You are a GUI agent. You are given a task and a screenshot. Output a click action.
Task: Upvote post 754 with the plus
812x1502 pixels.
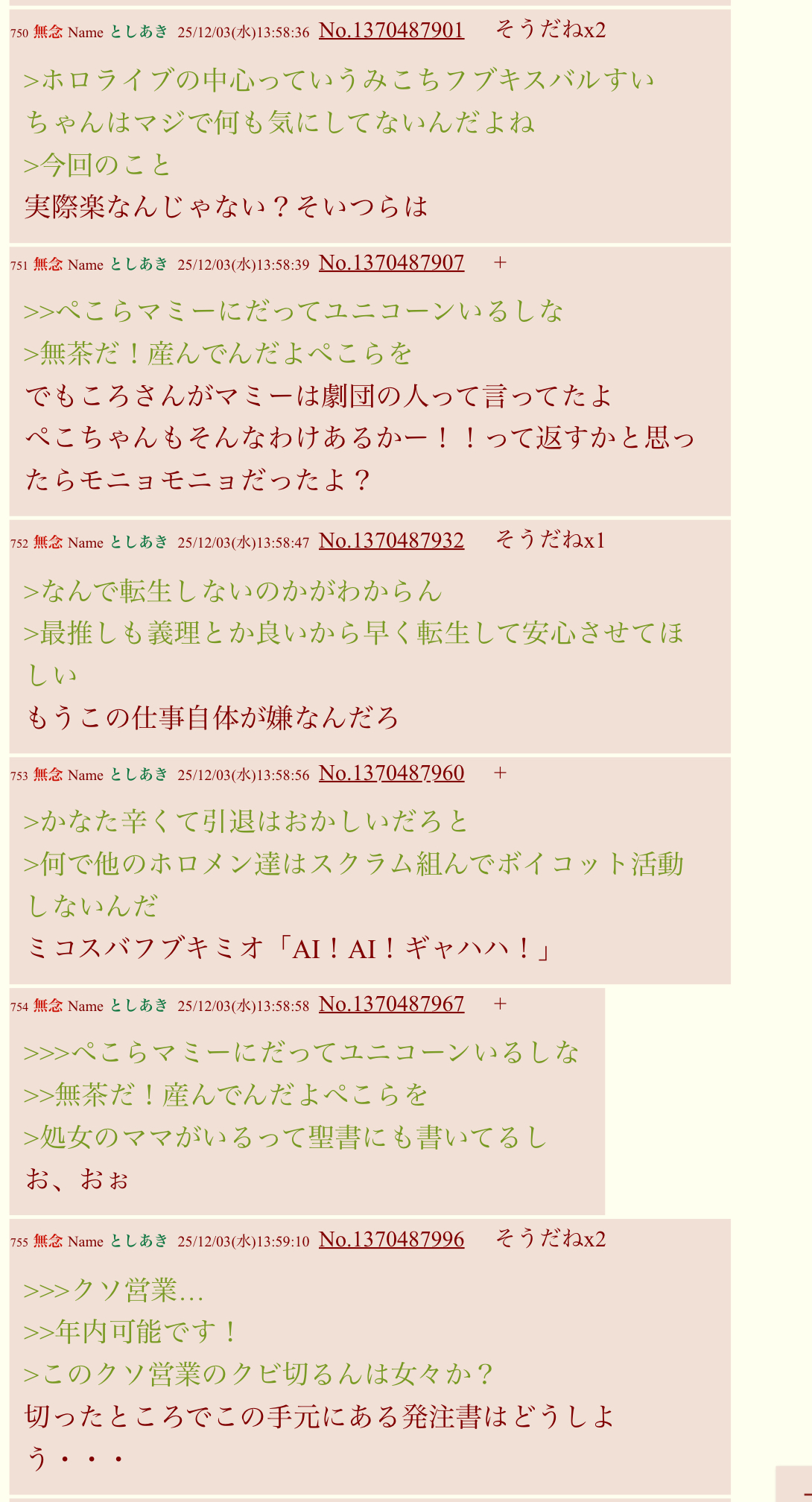tap(500, 1004)
